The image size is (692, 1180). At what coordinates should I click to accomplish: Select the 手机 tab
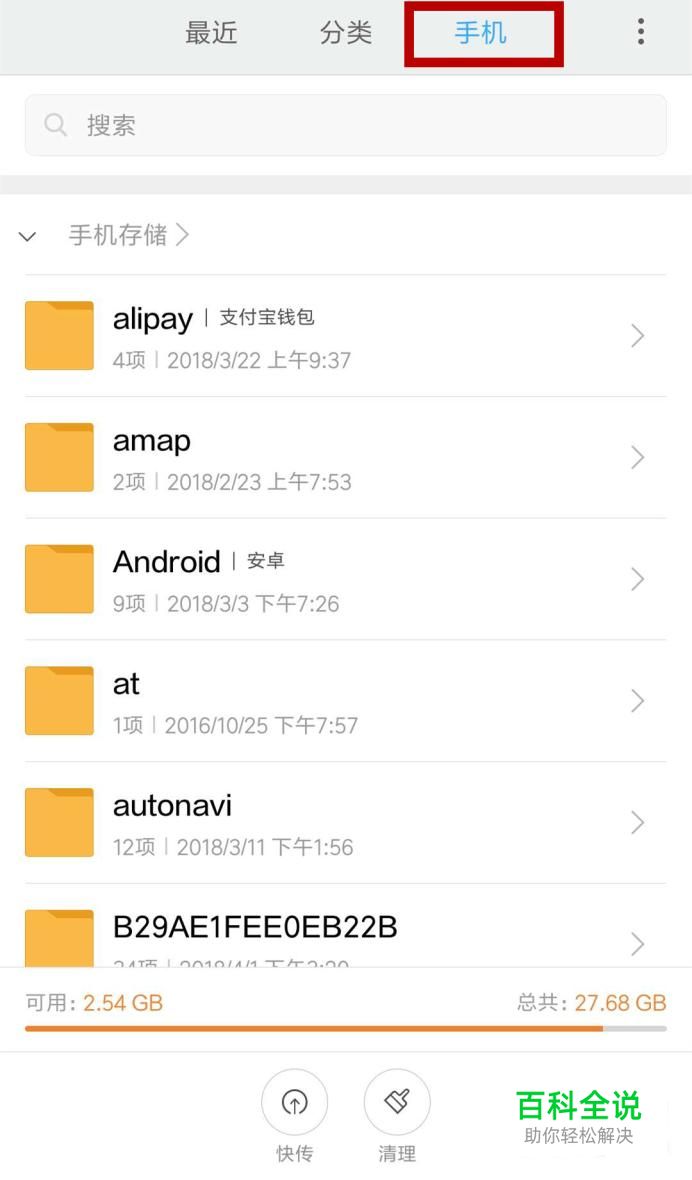pyautogui.click(x=481, y=33)
